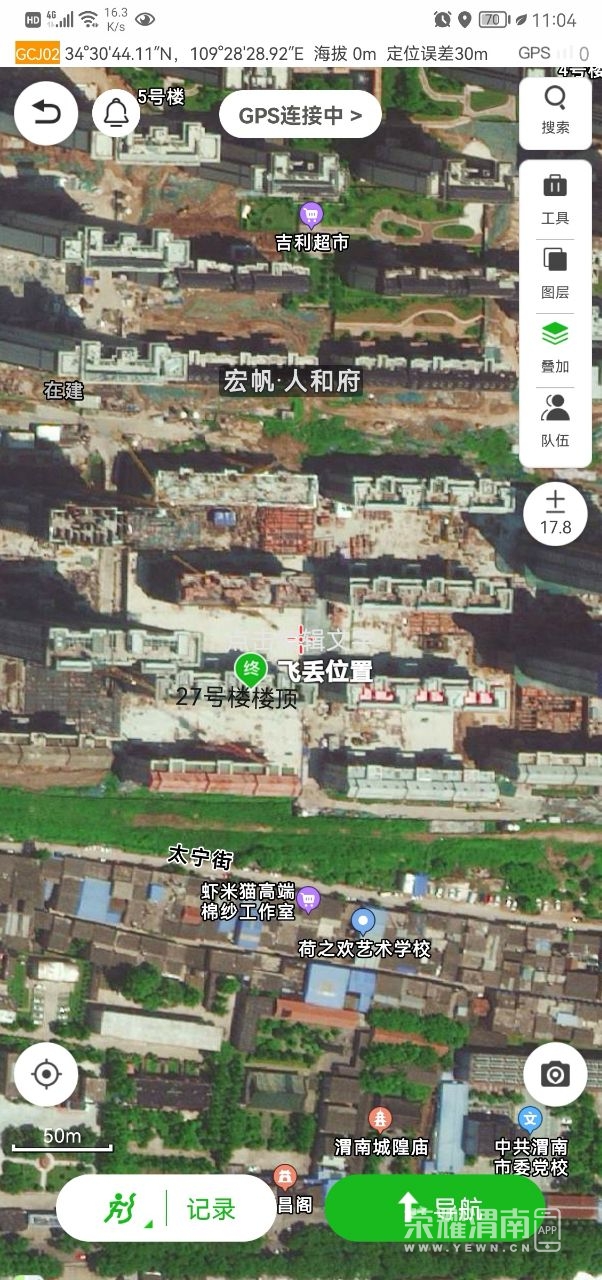Go back using the return arrow
This screenshot has width=602, height=1280.
(x=45, y=113)
